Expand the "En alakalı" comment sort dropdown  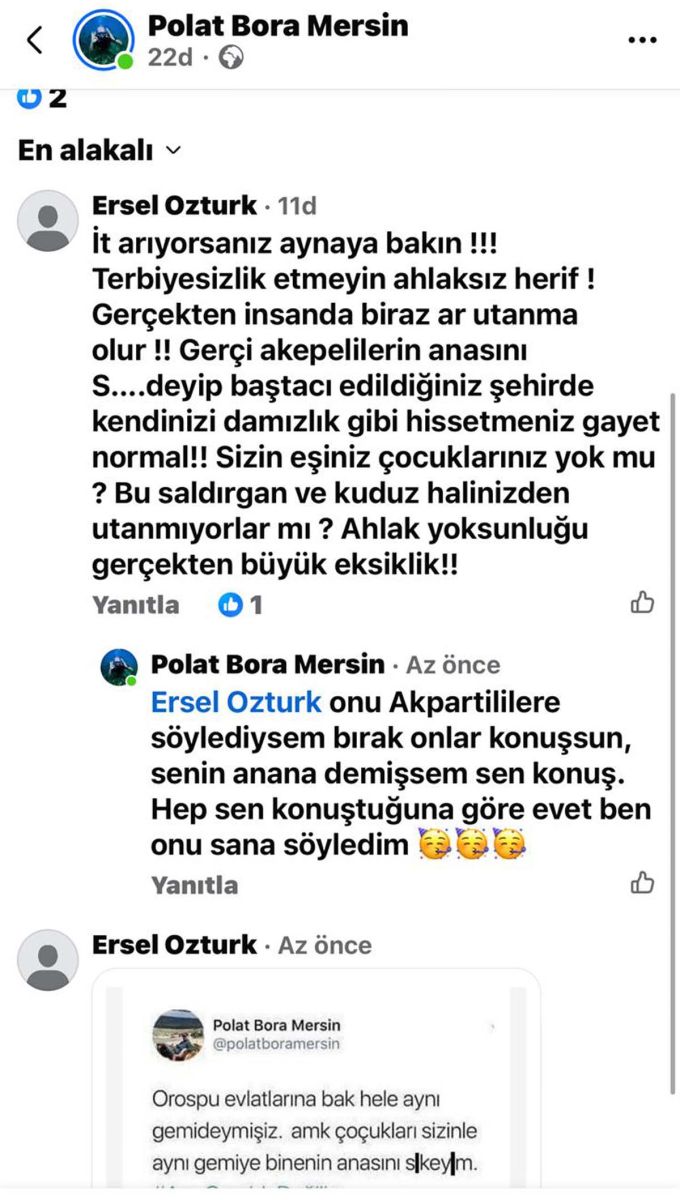(x=100, y=150)
